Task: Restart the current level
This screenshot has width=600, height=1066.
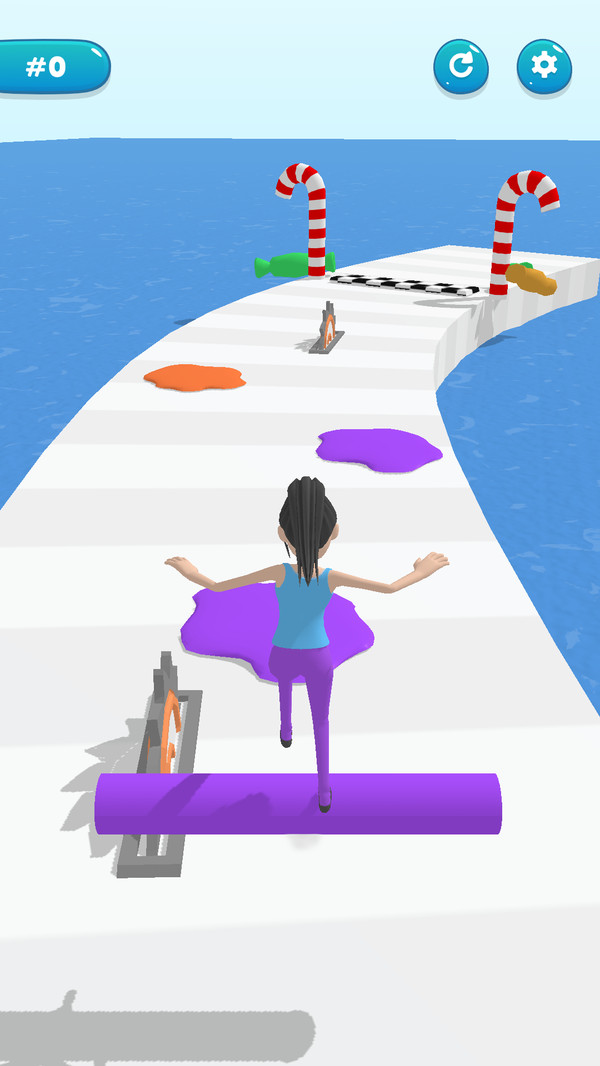Action: click(461, 67)
